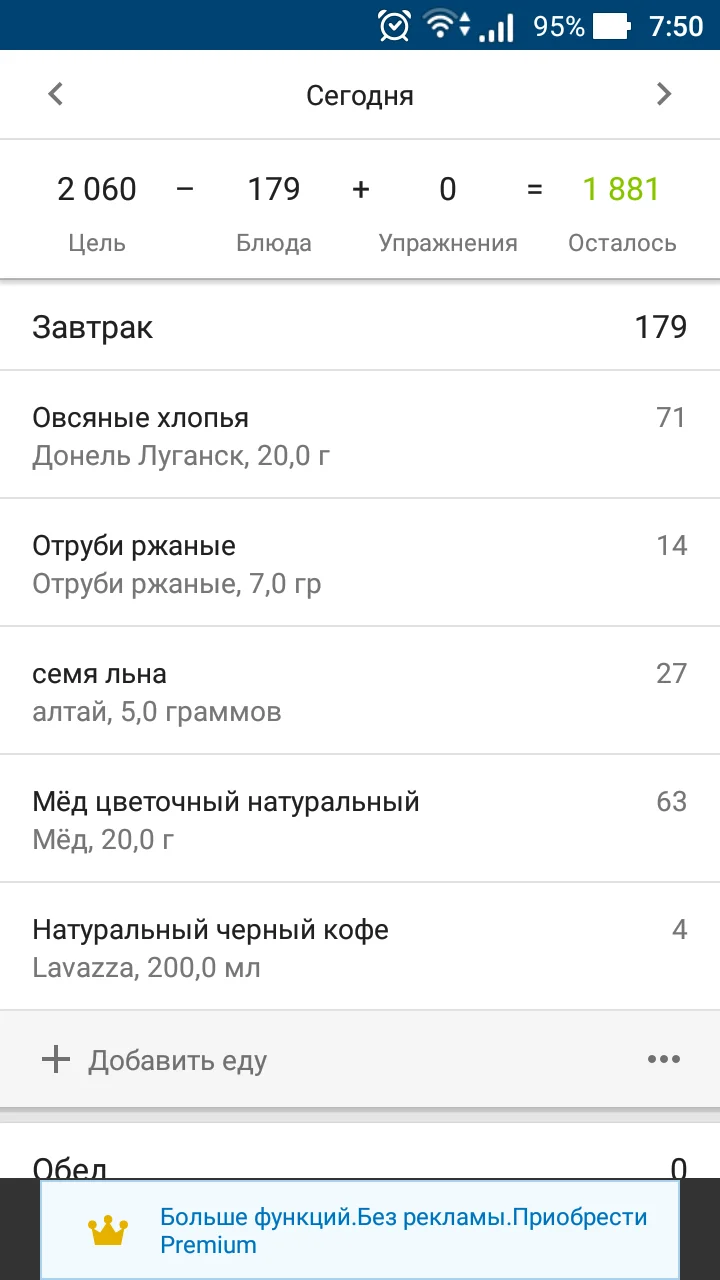Open previous day with left chevron arrow

pos(55,94)
